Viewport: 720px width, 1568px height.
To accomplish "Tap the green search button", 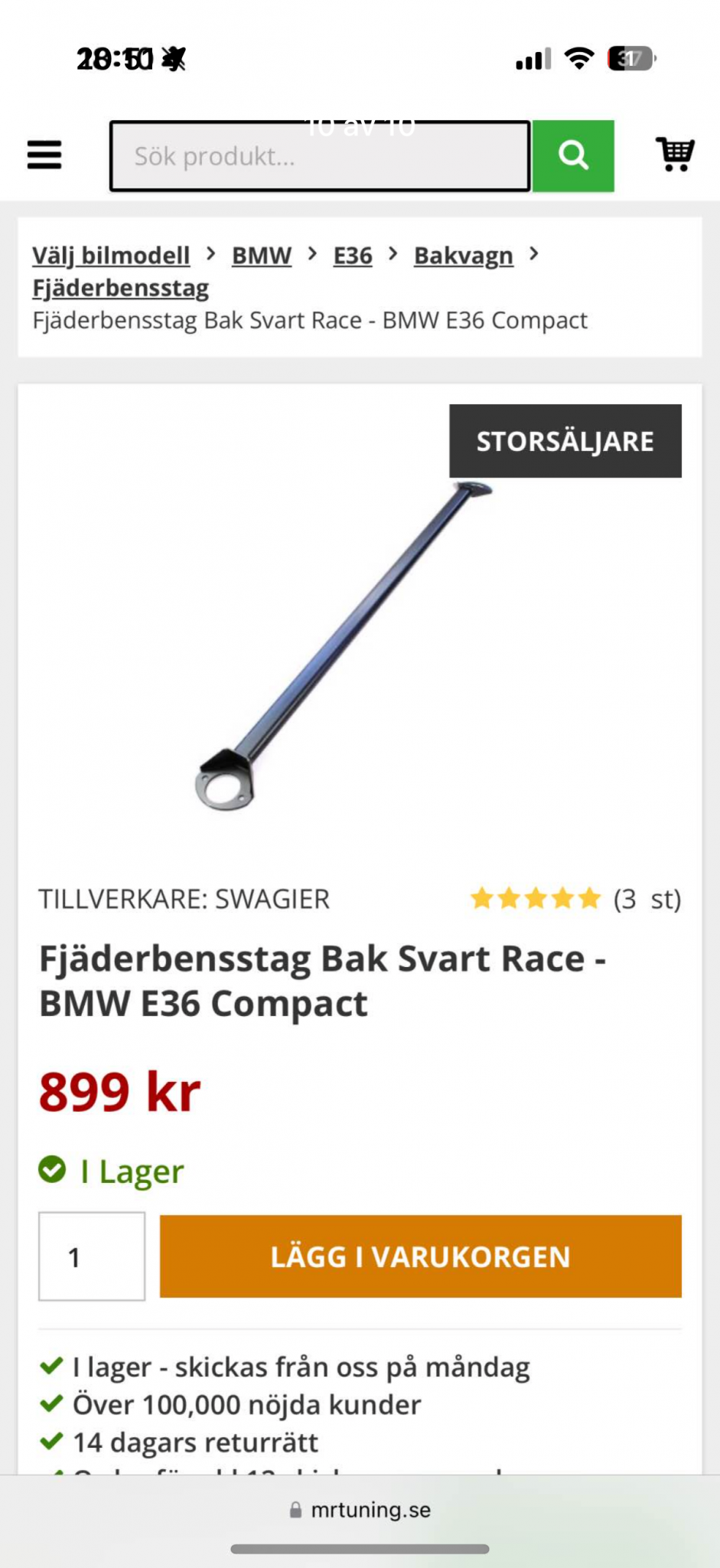I will (573, 156).
